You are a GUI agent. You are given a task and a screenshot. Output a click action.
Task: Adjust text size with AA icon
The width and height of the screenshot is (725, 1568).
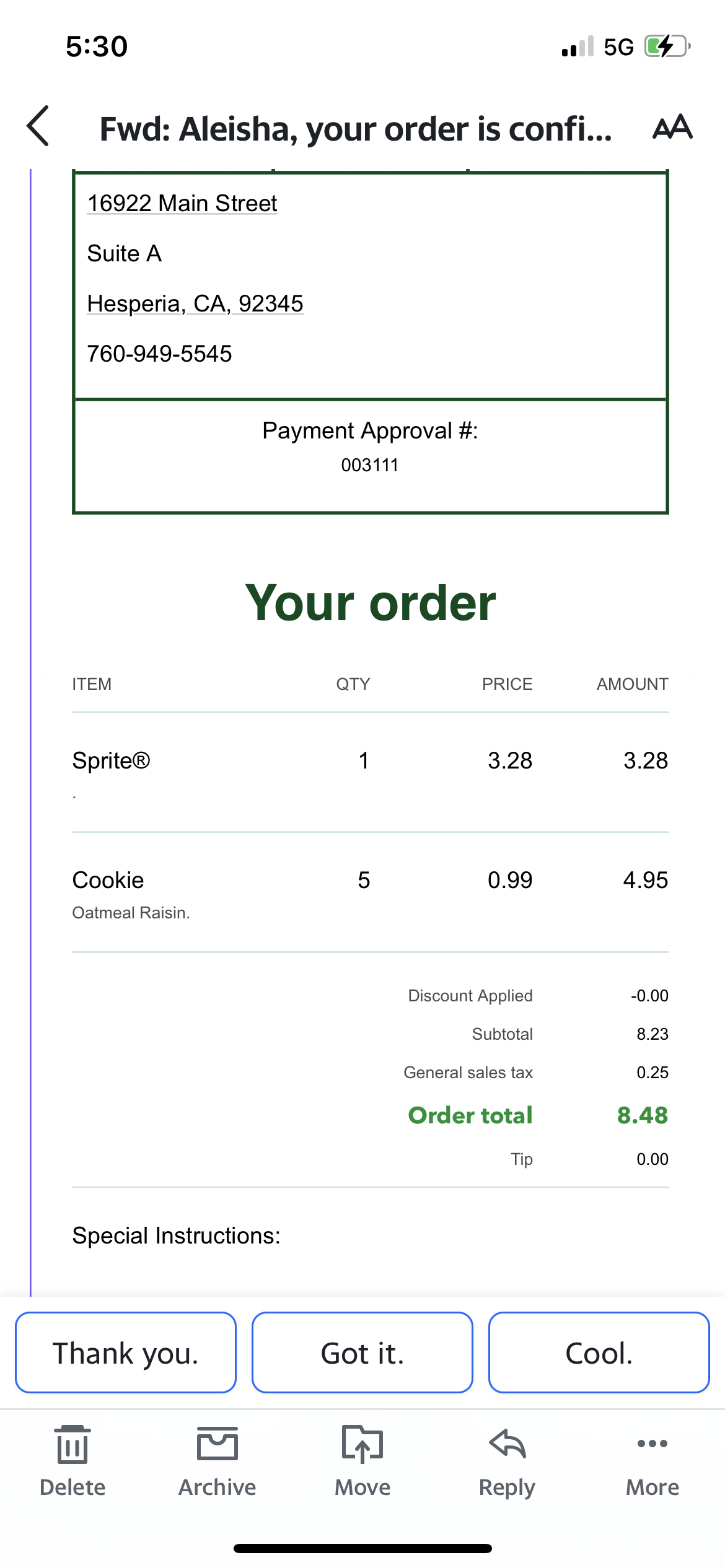(x=672, y=126)
